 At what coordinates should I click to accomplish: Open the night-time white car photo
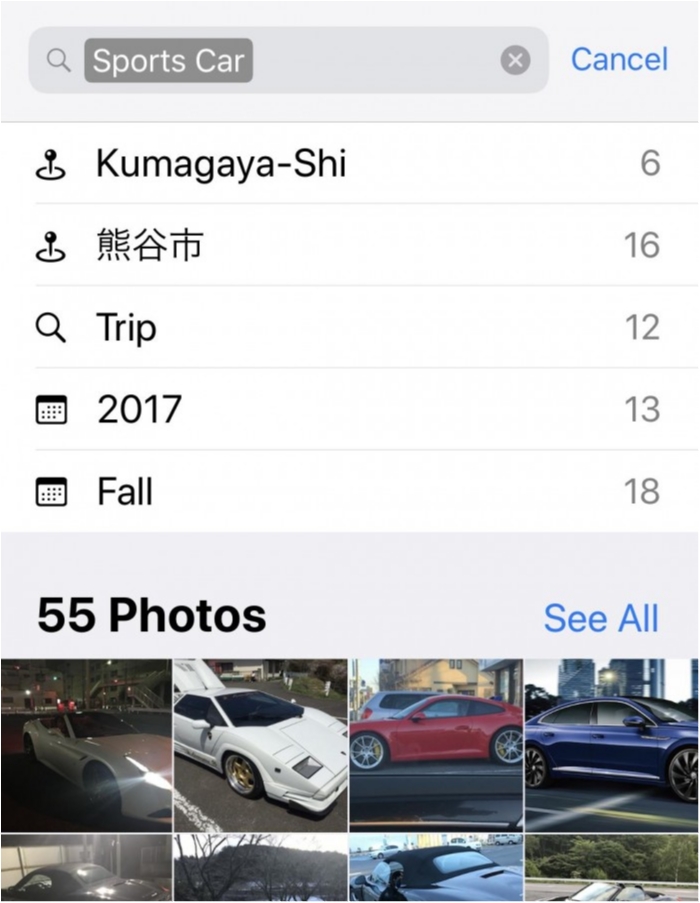(x=86, y=745)
